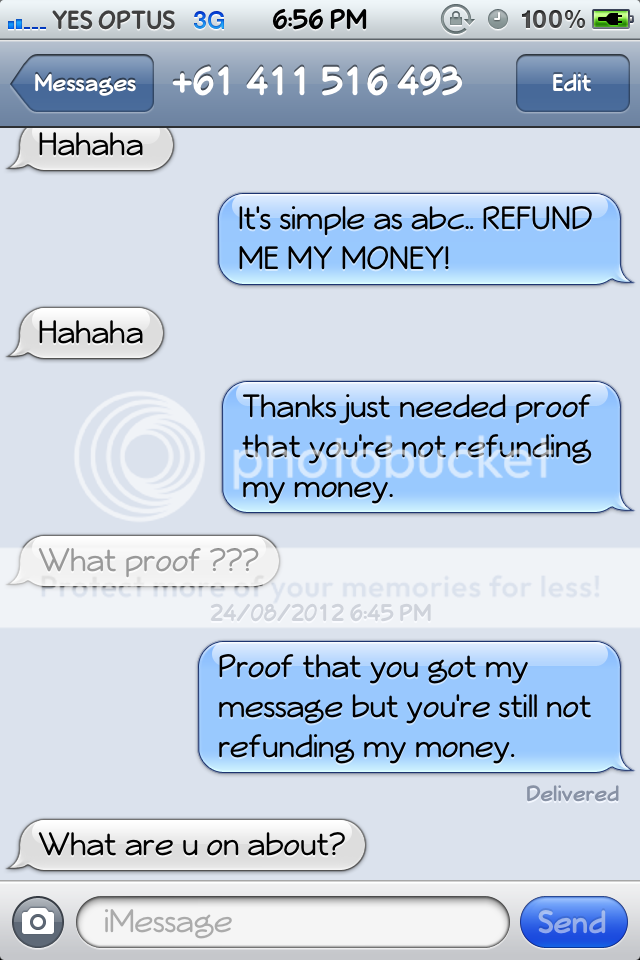This screenshot has height=960, width=640.
Task: Open the camera attachment icon
Action: [38, 921]
